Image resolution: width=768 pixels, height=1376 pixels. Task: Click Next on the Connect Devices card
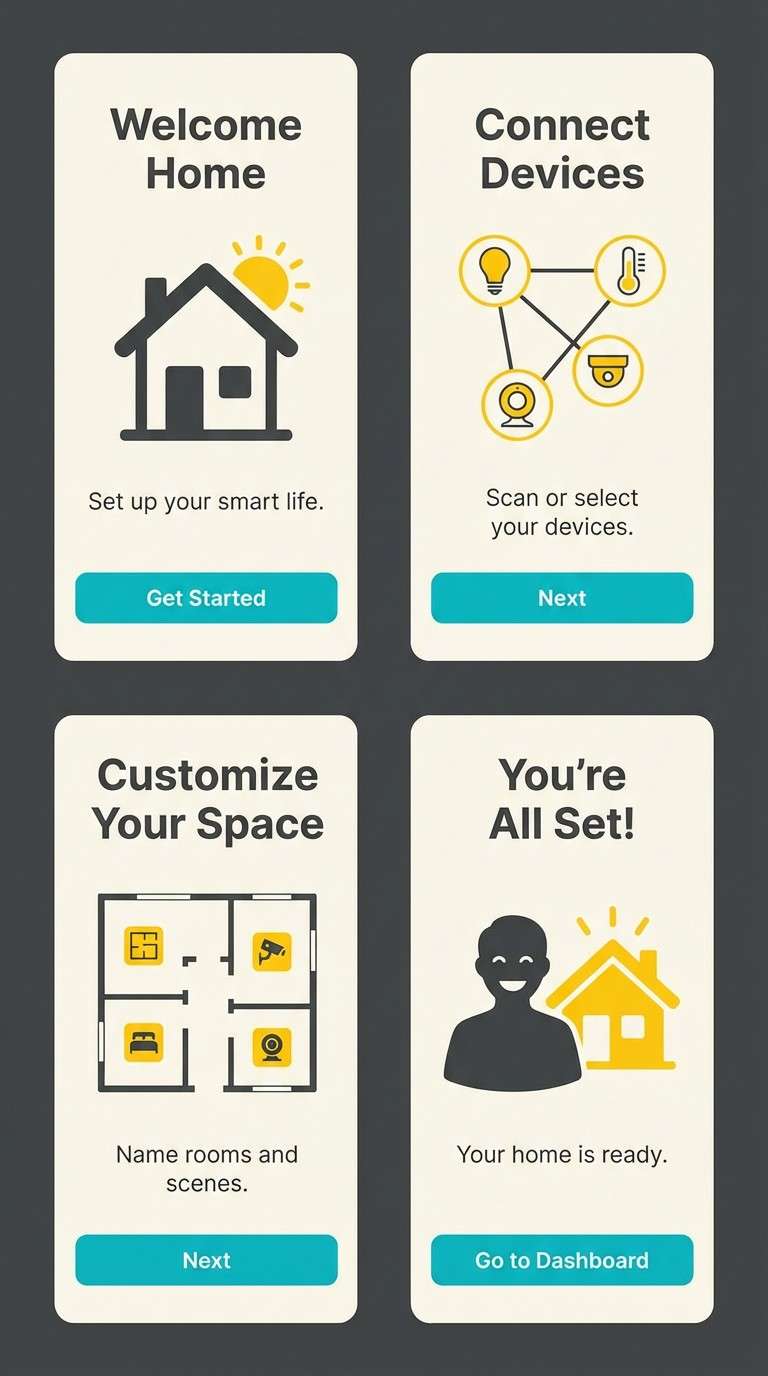561,597
